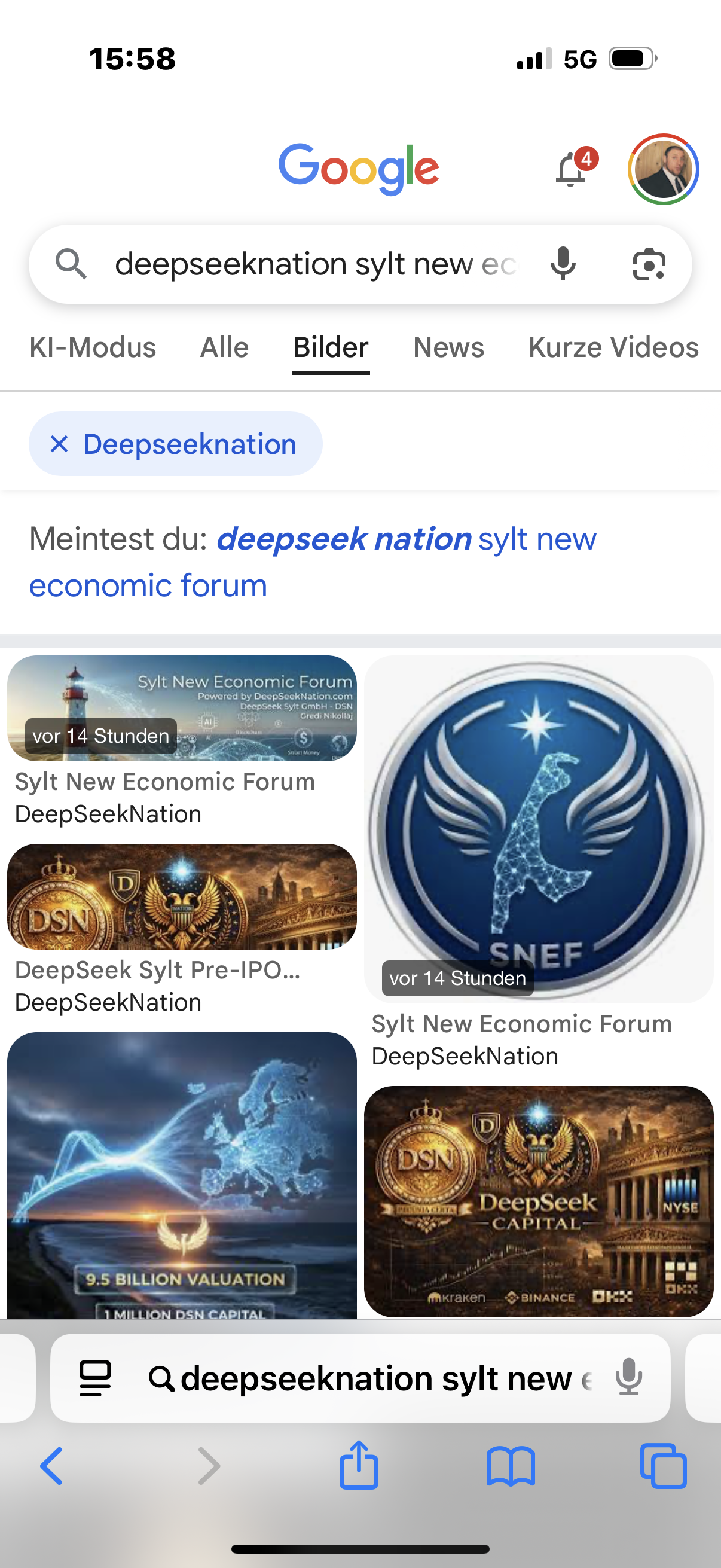The image size is (721, 1568).
Task: Switch to the Alle tab
Action: point(224,347)
